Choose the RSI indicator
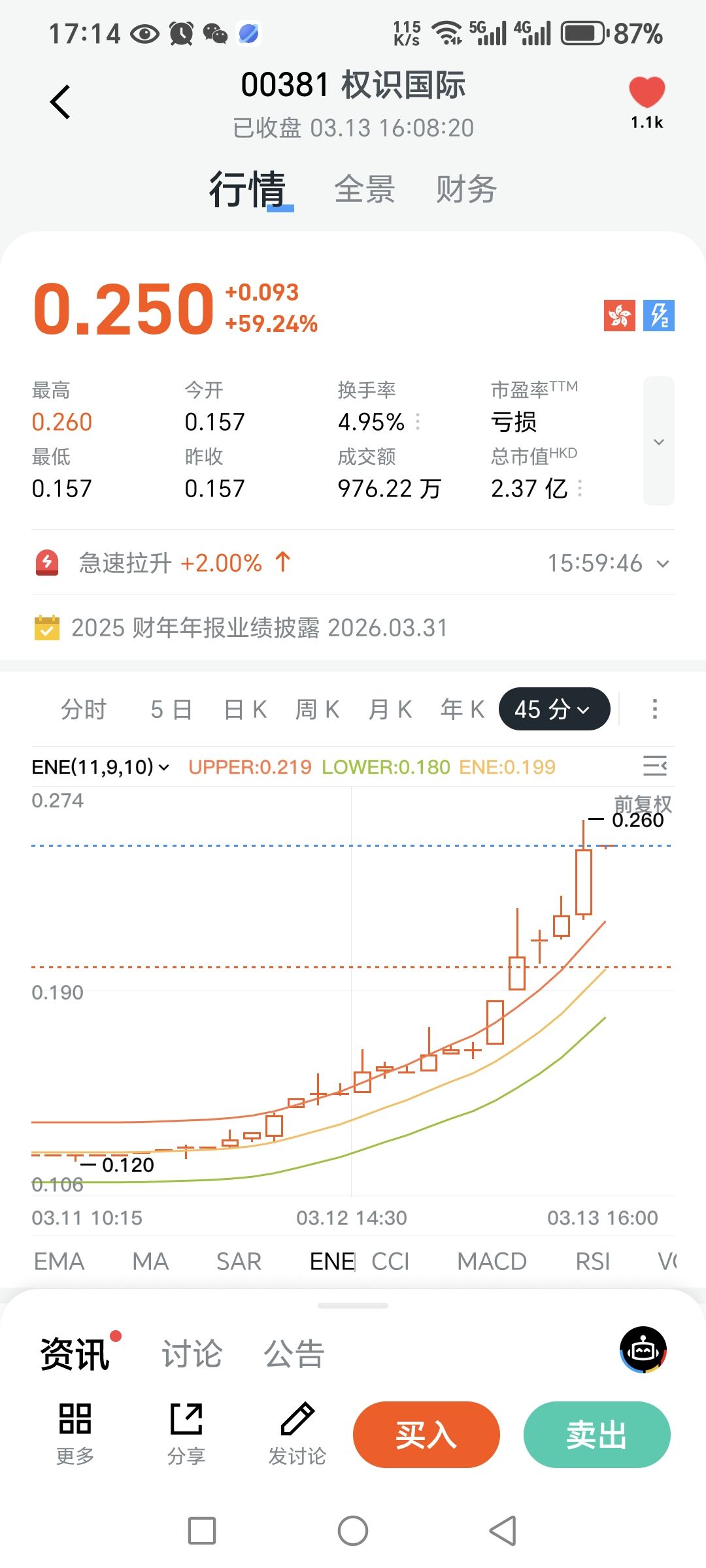Viewport: 706px width, 1568px height. point(592,1261)
